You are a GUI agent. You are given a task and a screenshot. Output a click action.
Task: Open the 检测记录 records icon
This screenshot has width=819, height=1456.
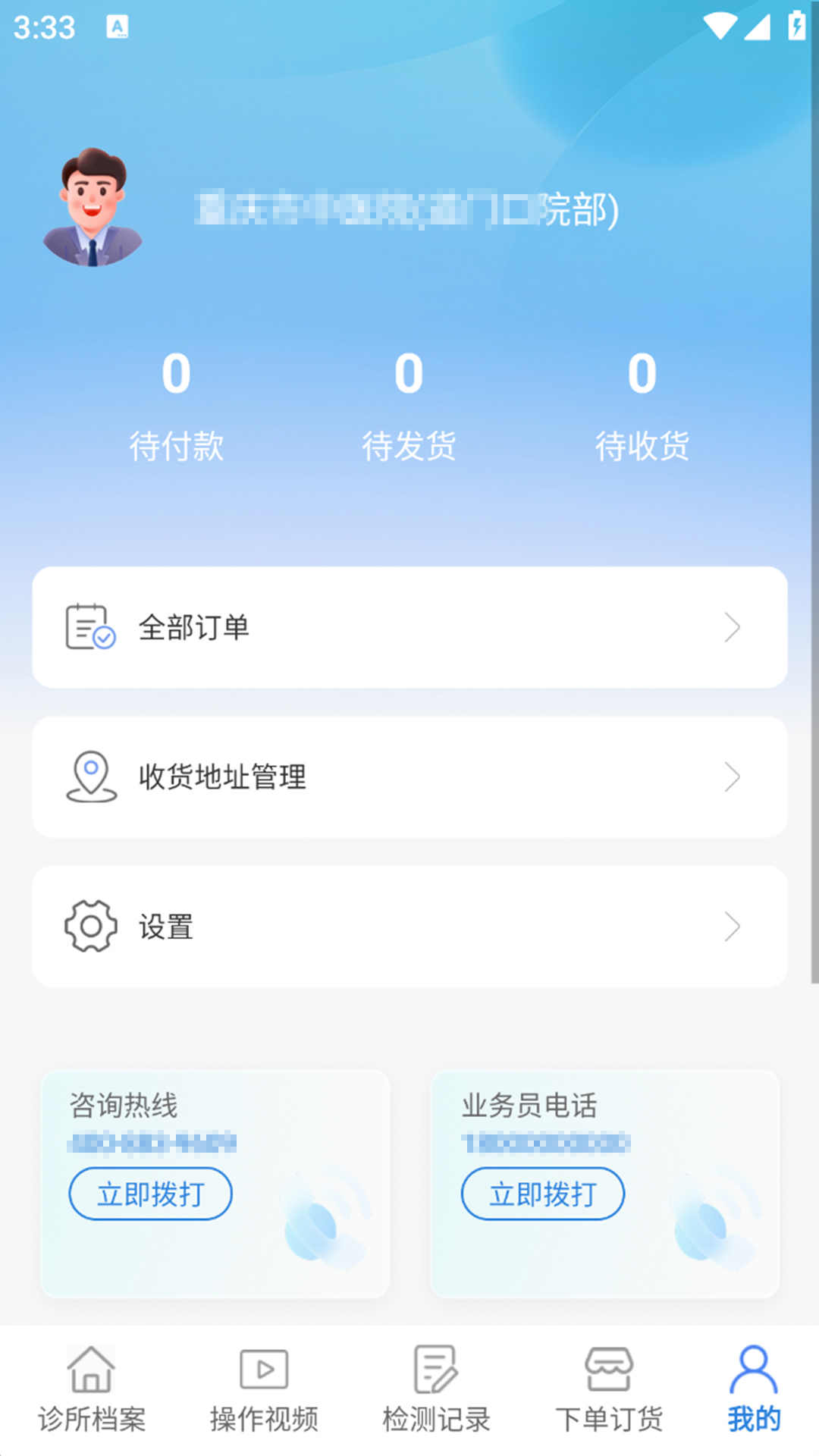click(x=435, y=1373)
